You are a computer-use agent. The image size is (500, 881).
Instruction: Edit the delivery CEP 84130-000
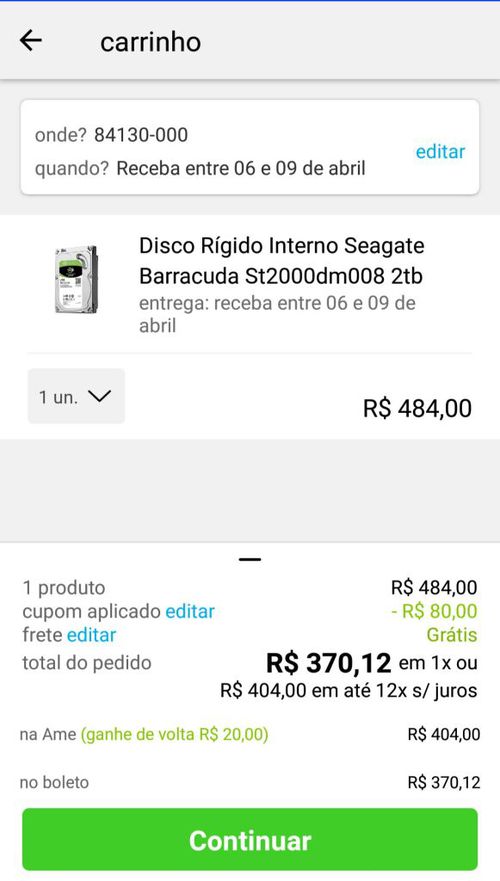click(440, 152)
